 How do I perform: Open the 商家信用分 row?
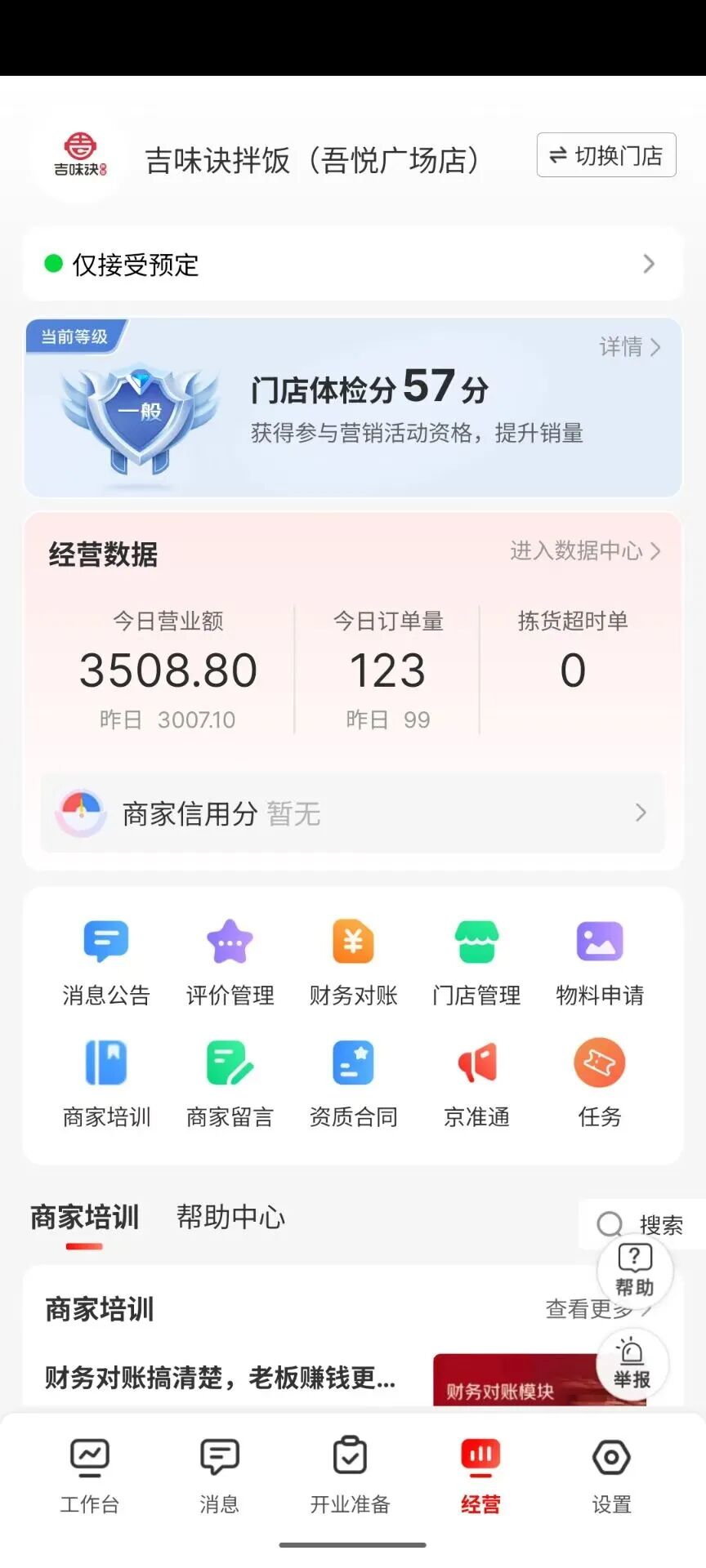(353, 813)
